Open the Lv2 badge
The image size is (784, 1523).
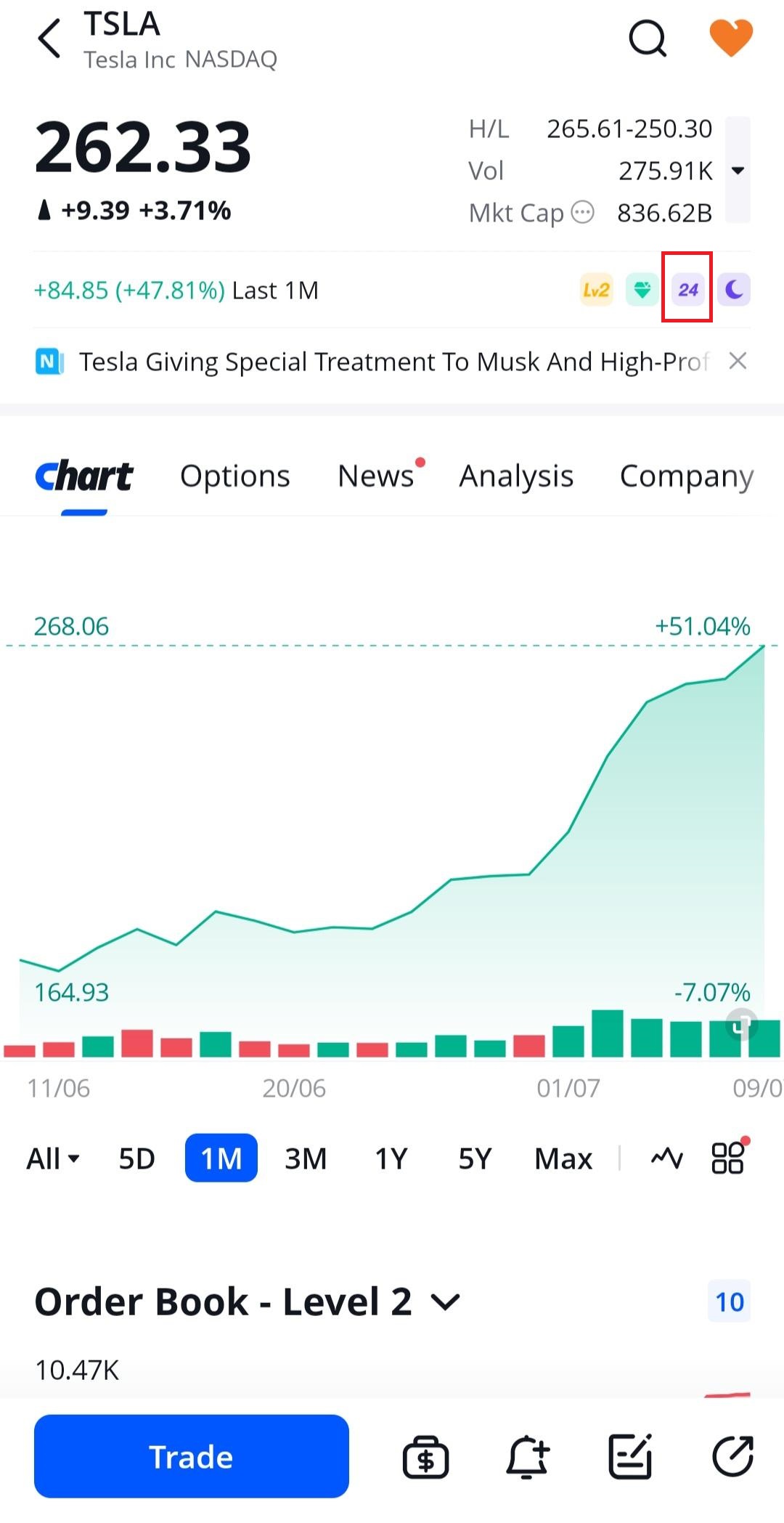tap(596, 291)
